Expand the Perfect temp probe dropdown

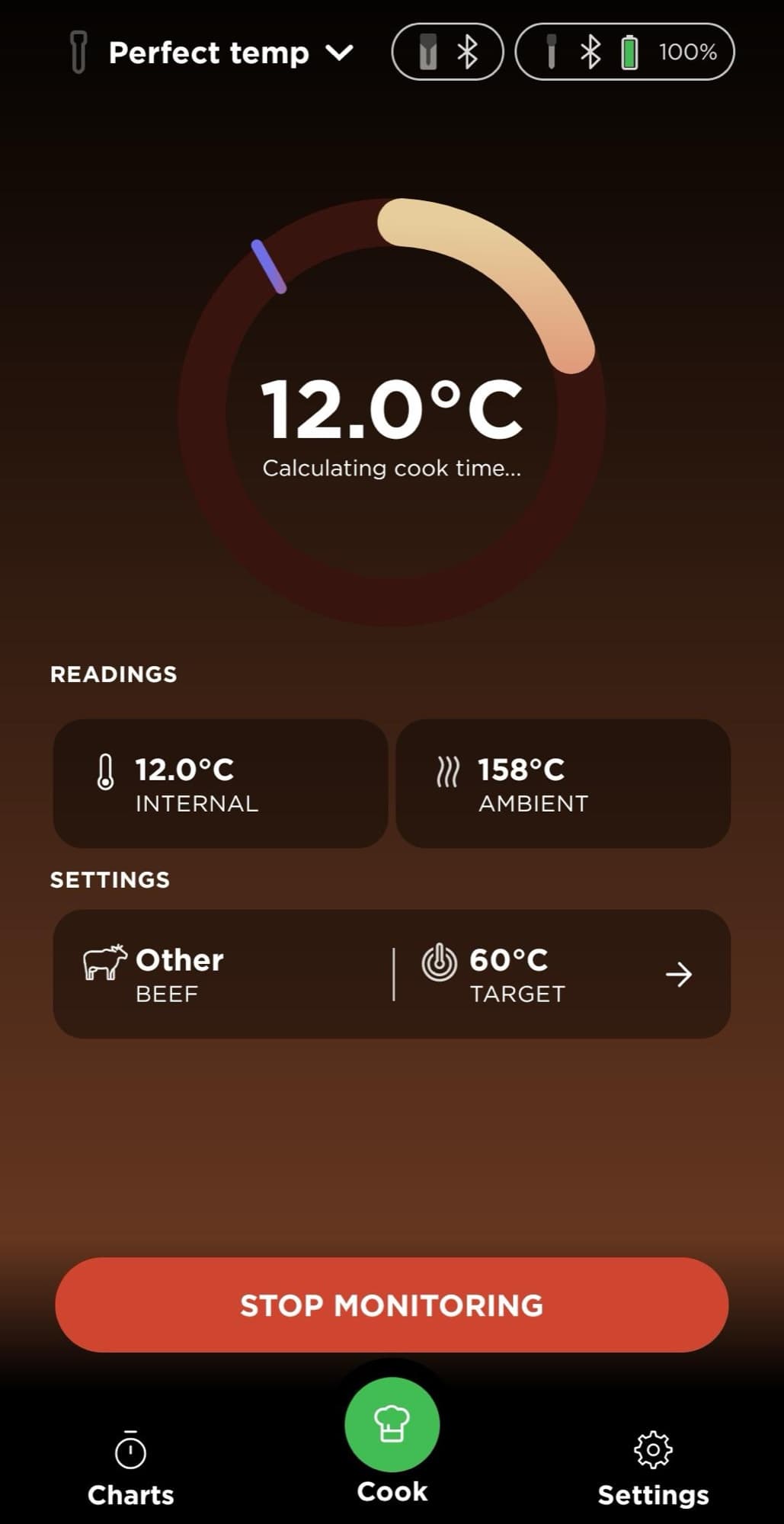210,53
